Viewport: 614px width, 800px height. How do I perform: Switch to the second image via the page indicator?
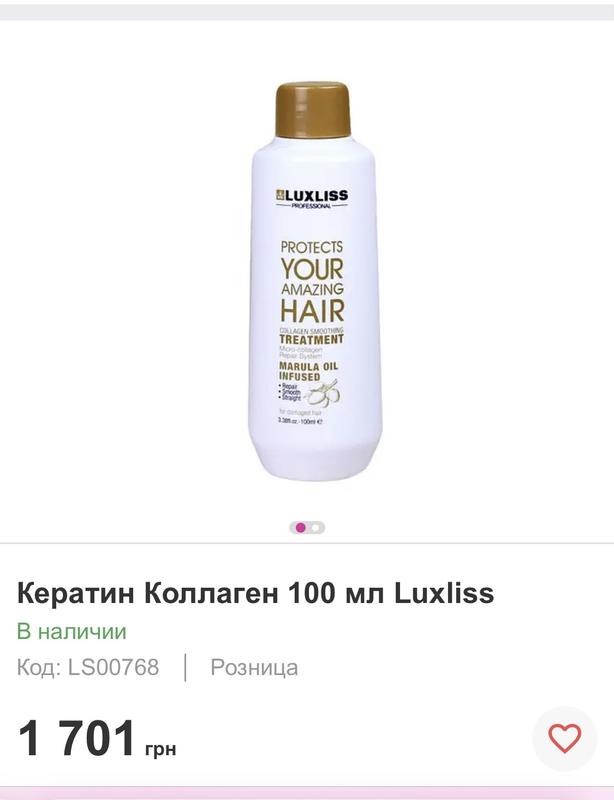pyautogui.click(x=317, y=527)
